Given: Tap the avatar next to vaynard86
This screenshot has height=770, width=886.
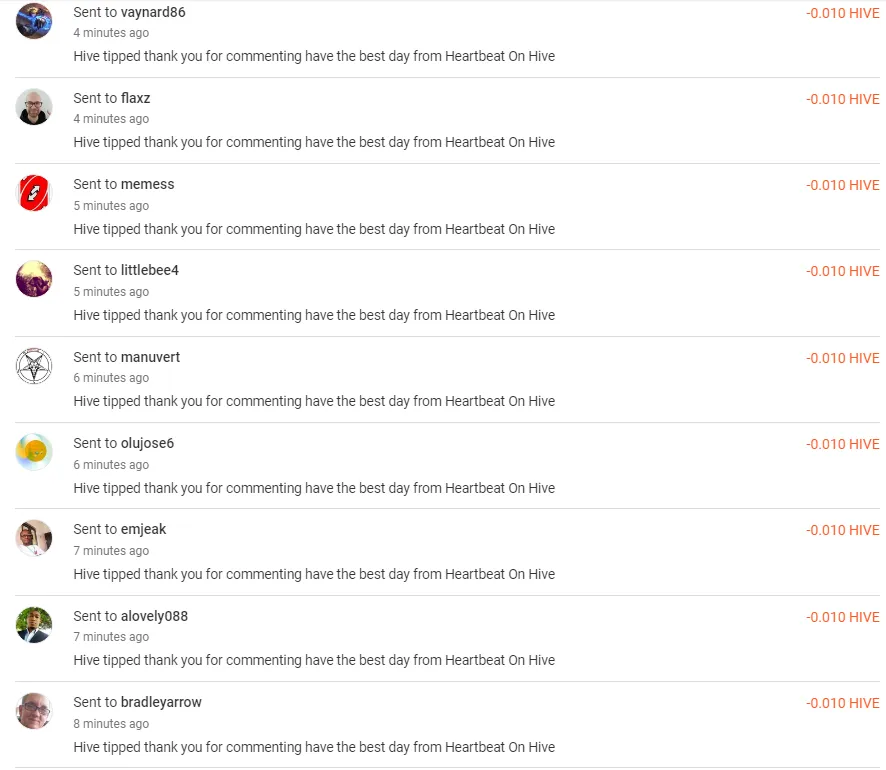Looking at the screenshot, I should tap(34, 21).
